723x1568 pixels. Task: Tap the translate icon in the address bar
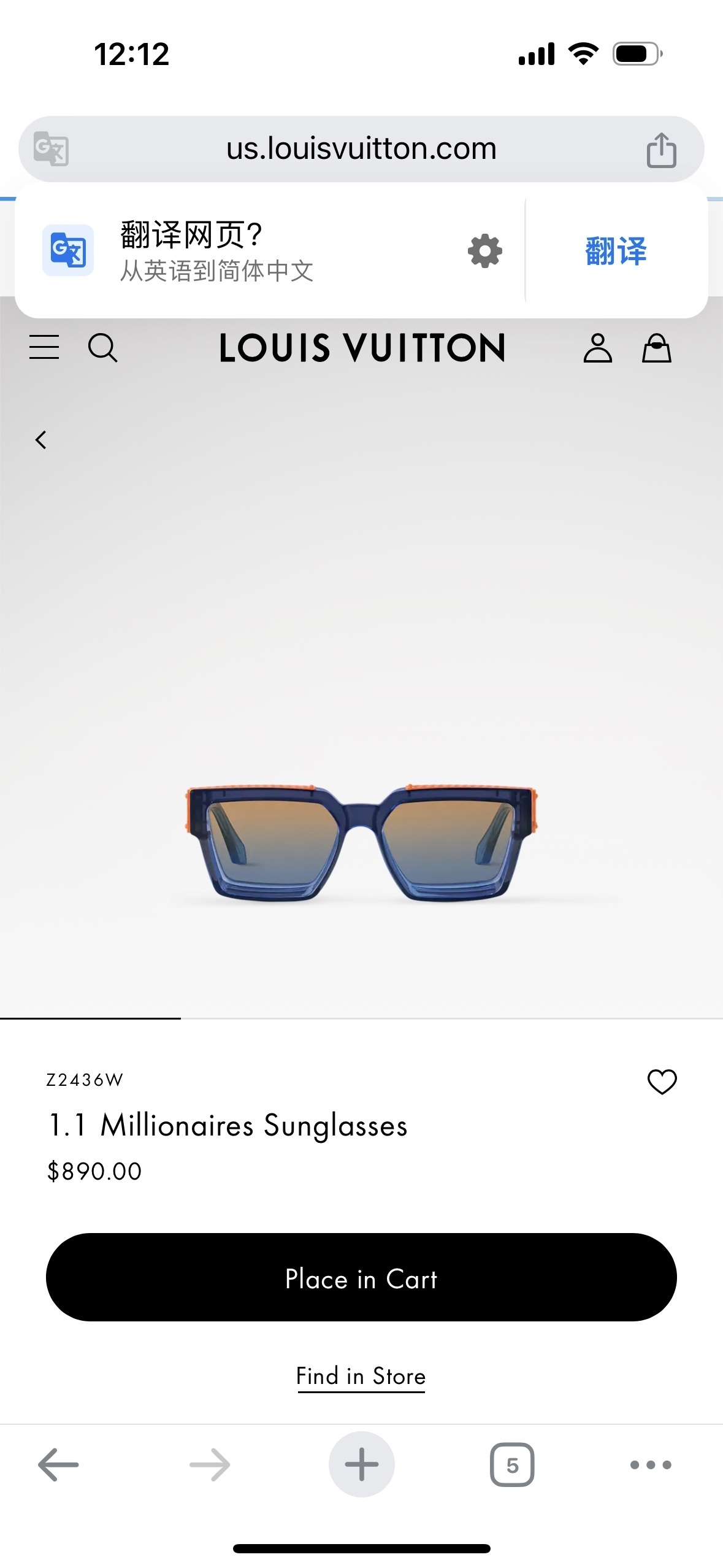tap(51, 149)
